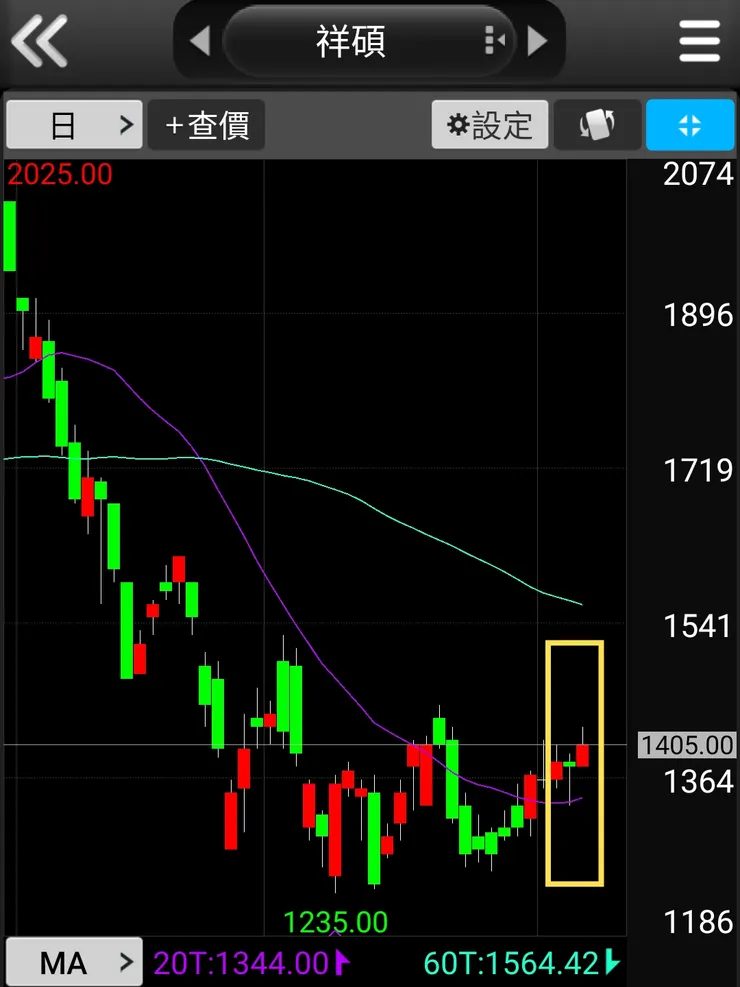Go back with the double-arrow icon
This screenshot has width=740, height=987.
tap(40, 41)
